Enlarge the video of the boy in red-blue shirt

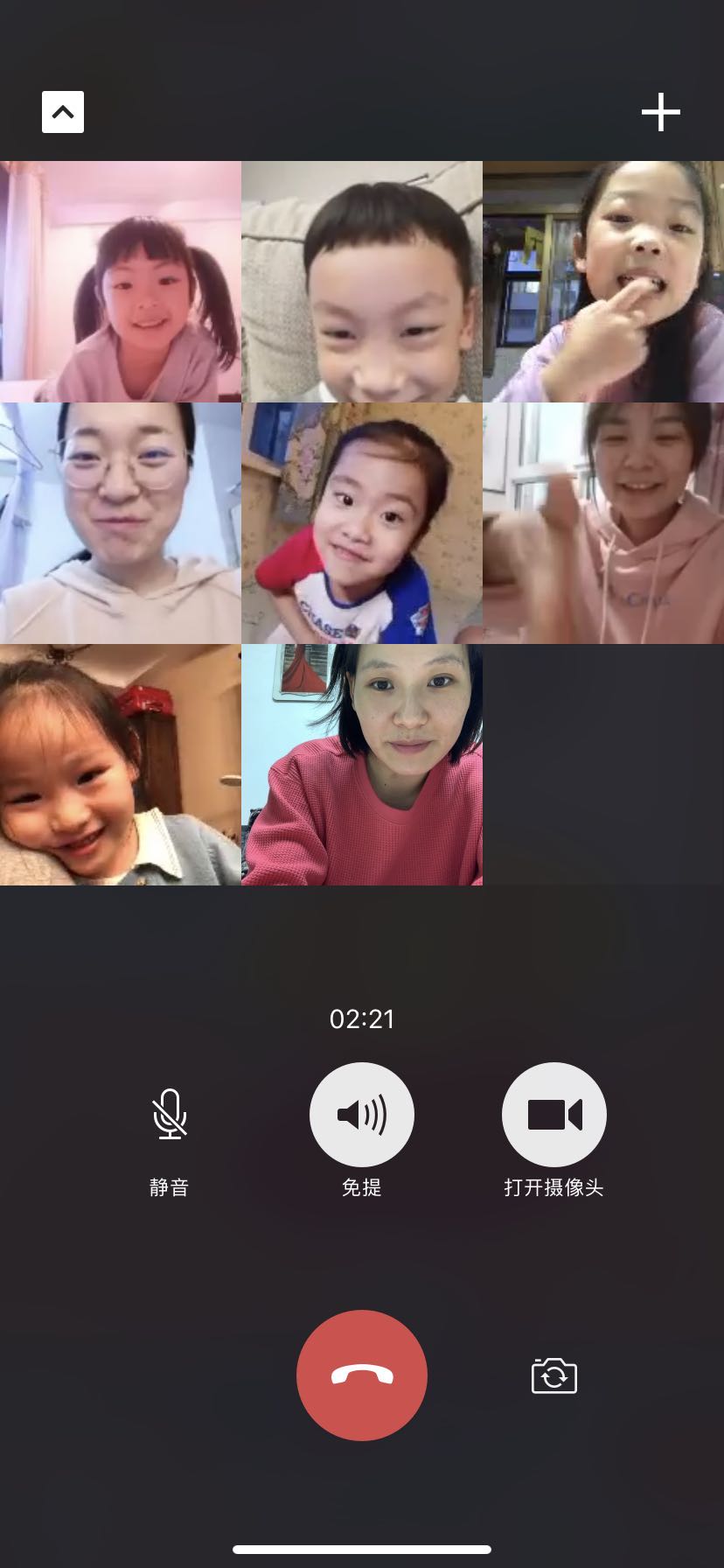pyautogui.click(x=362, y=523)
